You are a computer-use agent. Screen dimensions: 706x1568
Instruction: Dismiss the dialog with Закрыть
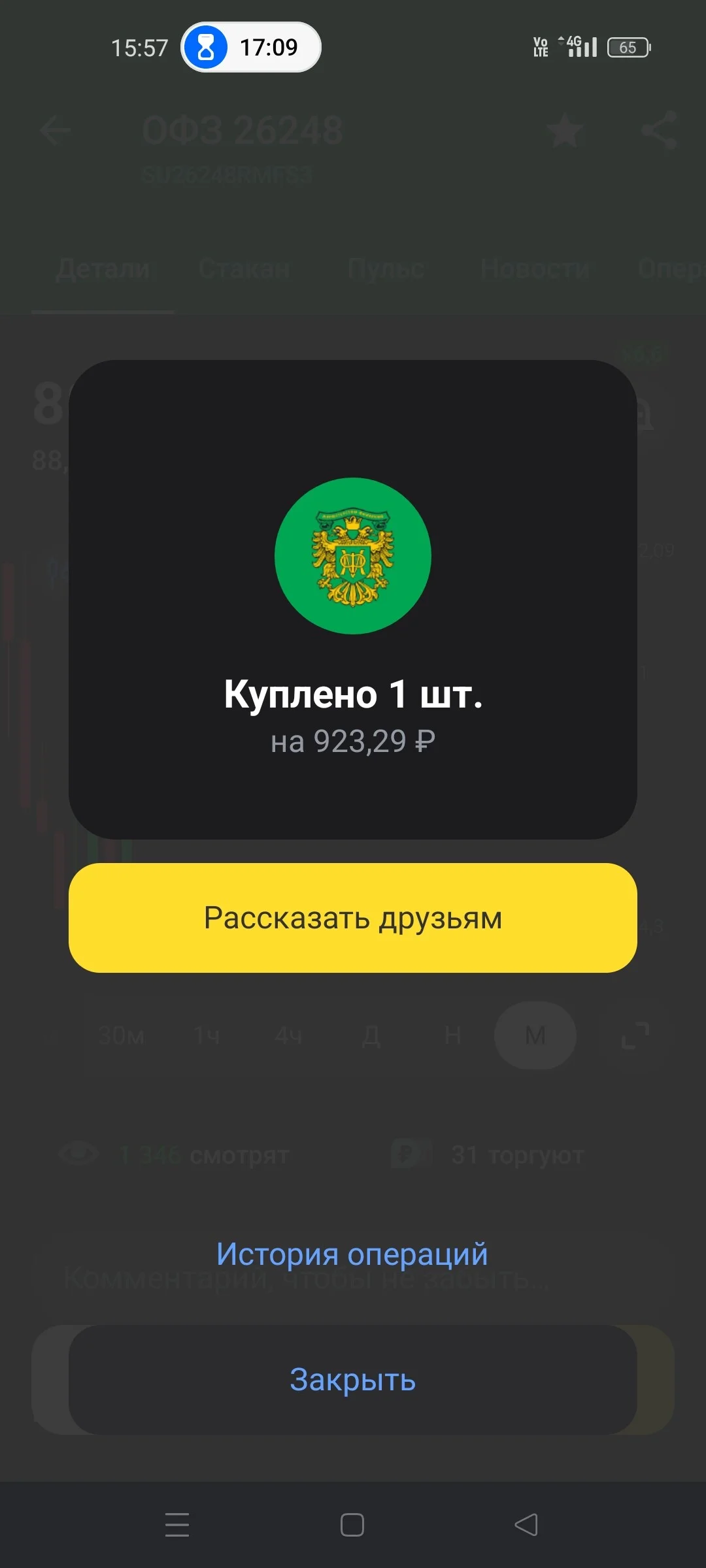(x=353, y=1380)
